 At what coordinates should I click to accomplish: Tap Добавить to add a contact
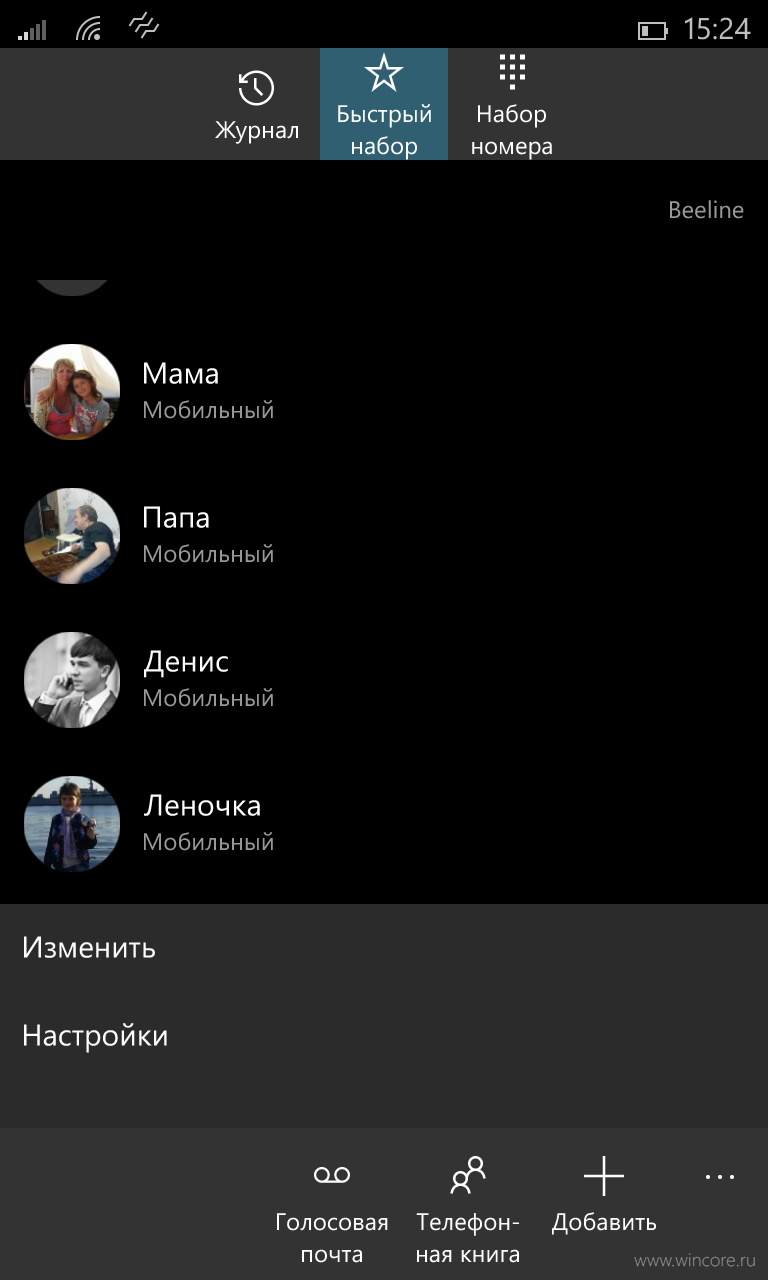point(604,1195)
